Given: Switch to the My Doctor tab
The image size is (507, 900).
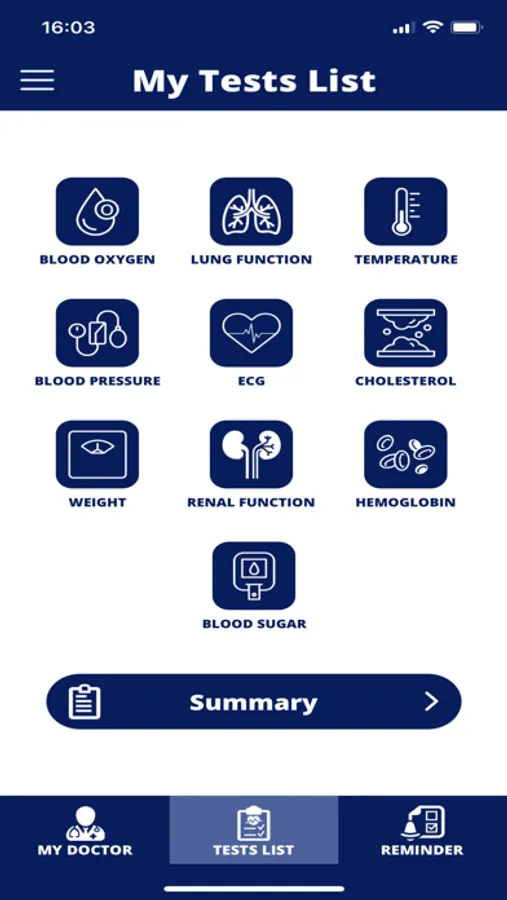Looking at the screenshot, I should click(x=85, y=830).
